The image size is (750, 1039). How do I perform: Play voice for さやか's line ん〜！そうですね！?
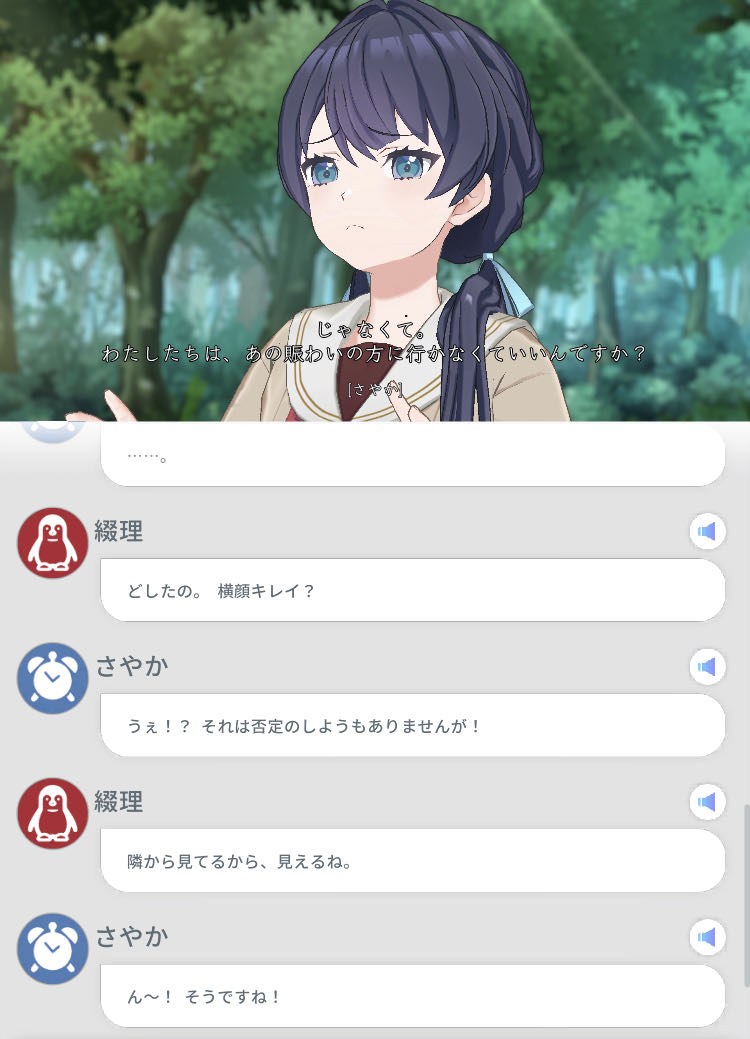click(707, 937)
